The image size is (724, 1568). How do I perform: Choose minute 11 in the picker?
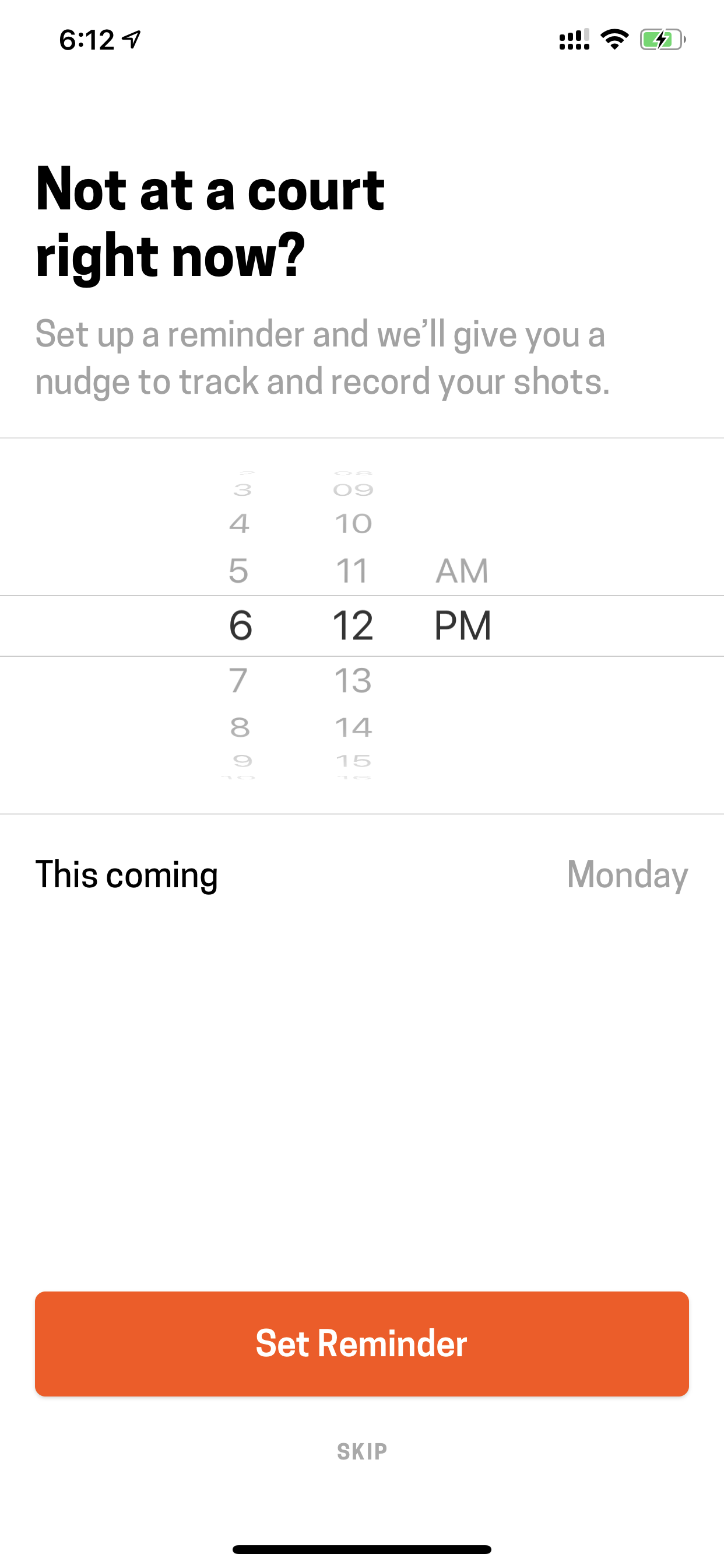[353, 571]
